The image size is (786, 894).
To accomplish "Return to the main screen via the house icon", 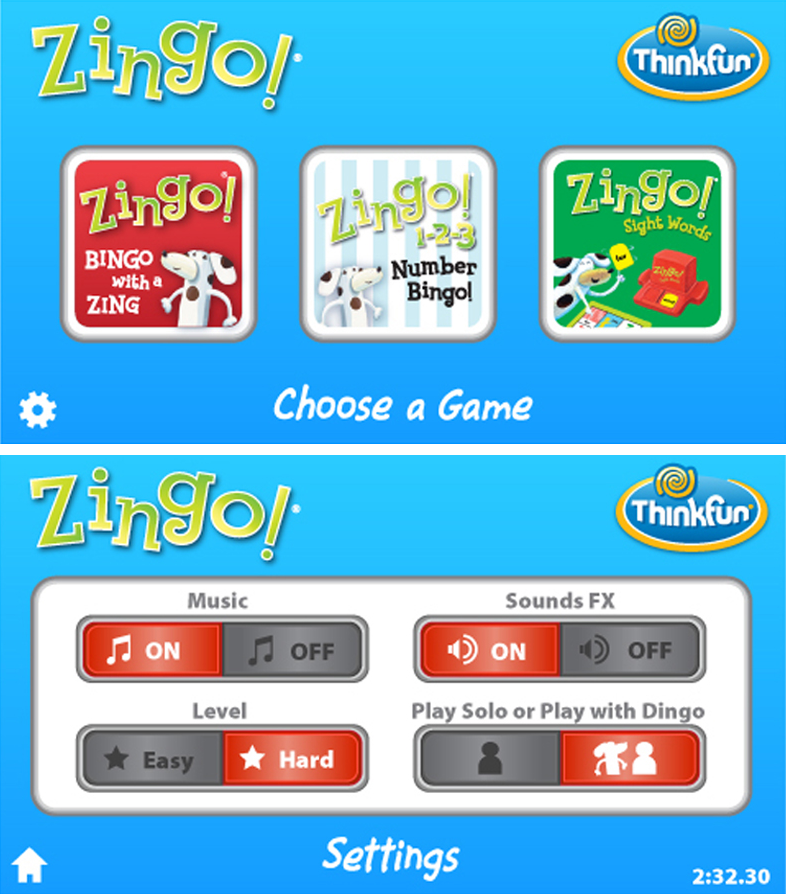I will [30, 866].
